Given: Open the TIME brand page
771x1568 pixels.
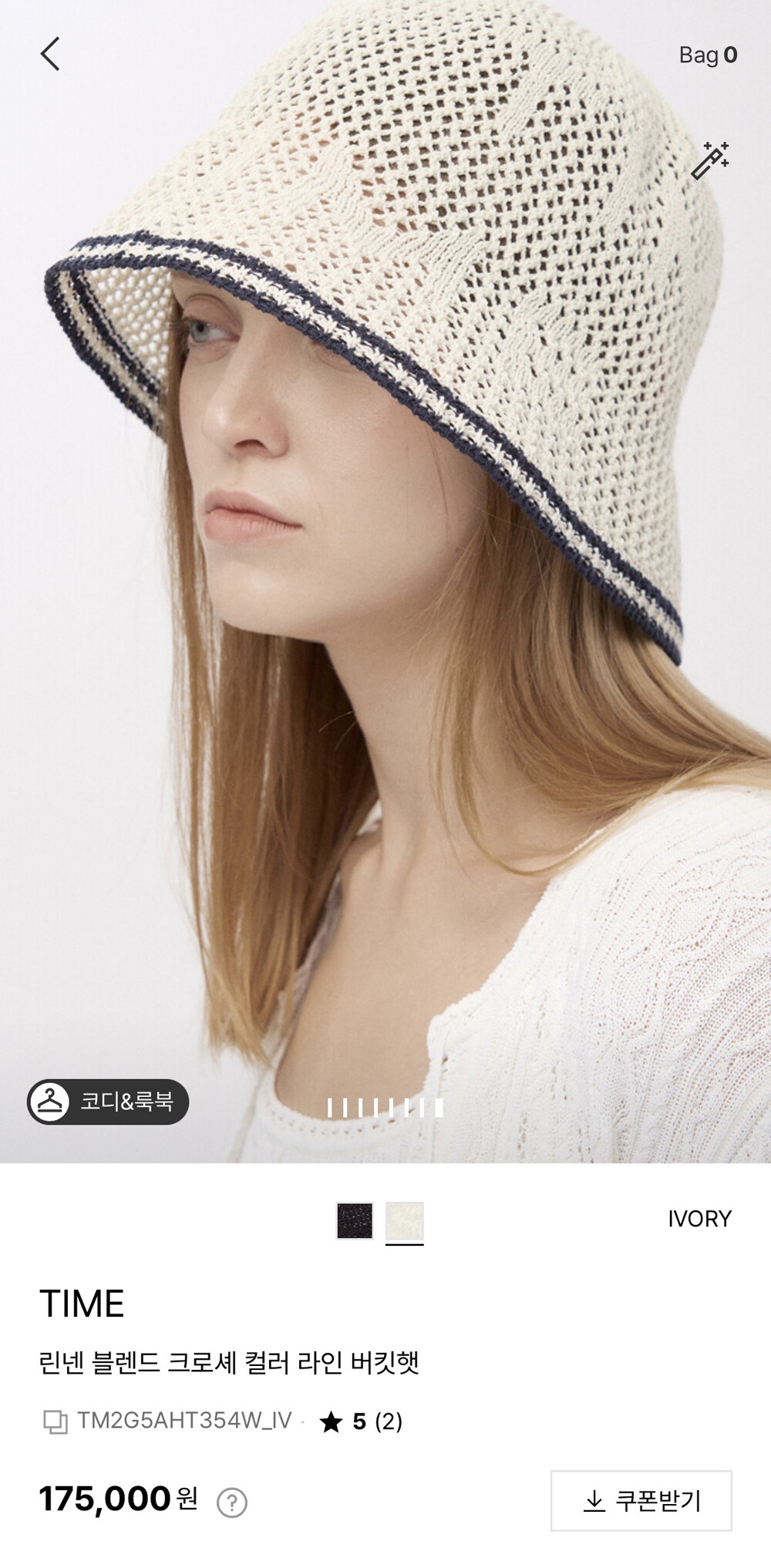Looking at the screenshot, I should coord(82,1304).
